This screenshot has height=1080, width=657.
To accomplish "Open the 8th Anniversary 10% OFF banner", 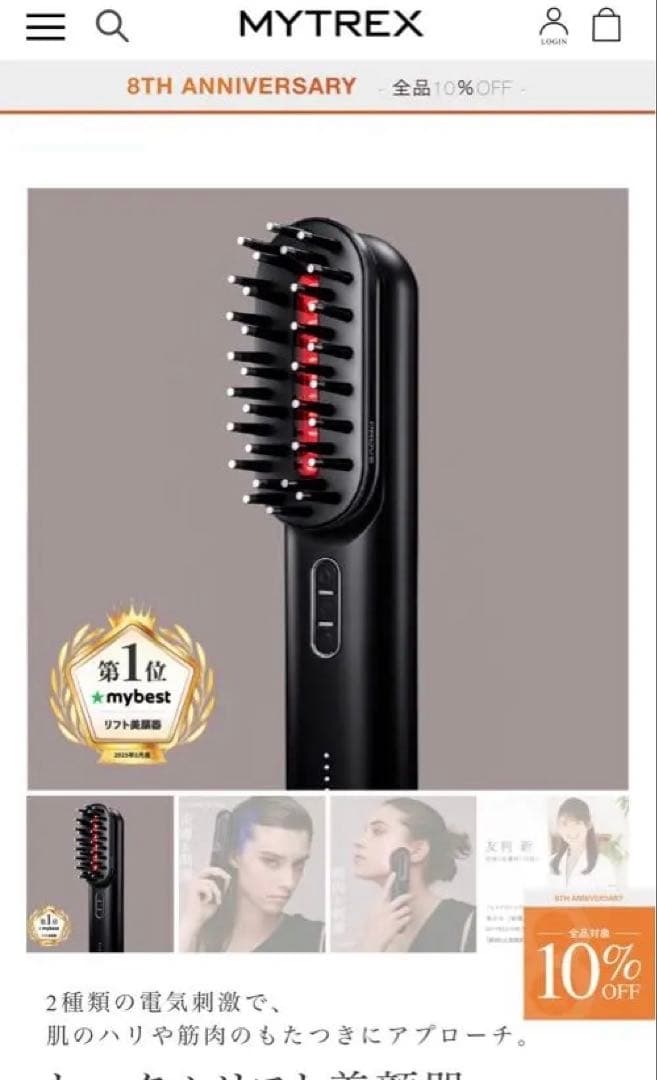I will pyautogui.click(x=328, y=87).
